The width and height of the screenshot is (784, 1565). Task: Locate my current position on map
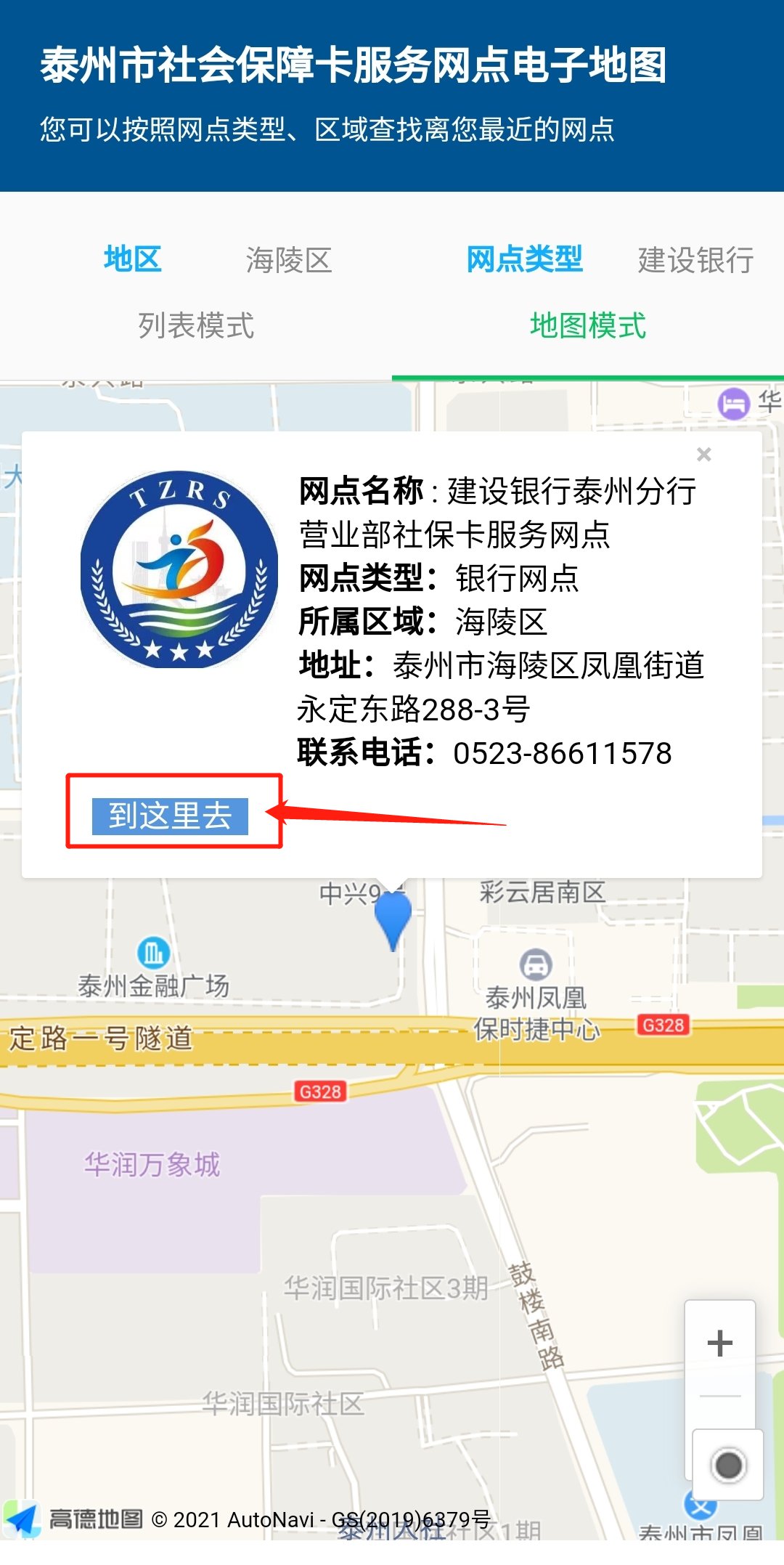728,1465
